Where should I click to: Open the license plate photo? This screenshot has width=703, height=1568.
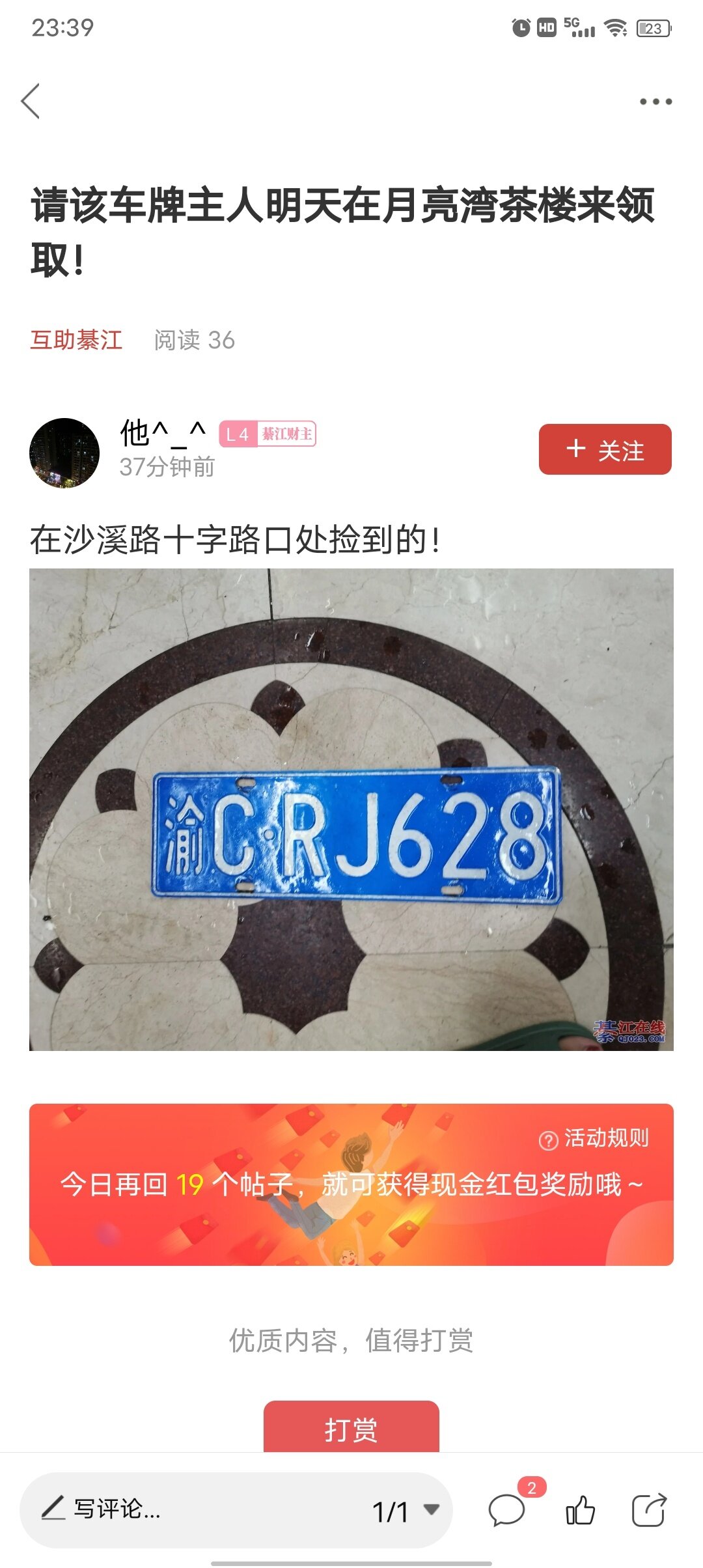(x=351, y=809)
